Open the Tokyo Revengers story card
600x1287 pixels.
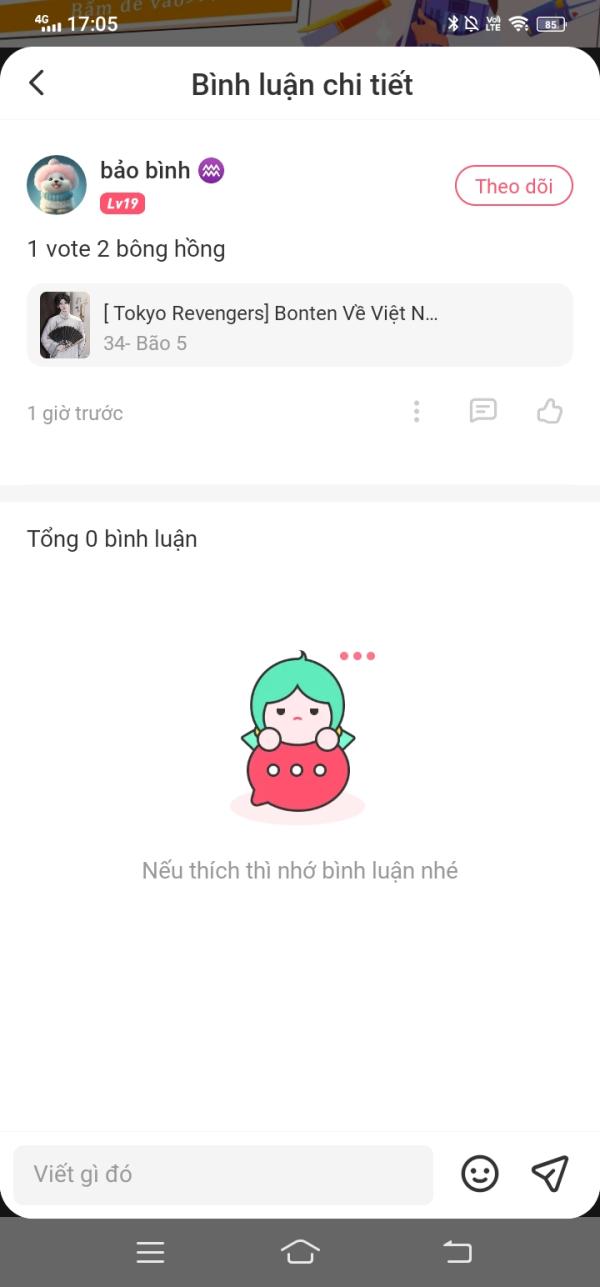(300, 325)
